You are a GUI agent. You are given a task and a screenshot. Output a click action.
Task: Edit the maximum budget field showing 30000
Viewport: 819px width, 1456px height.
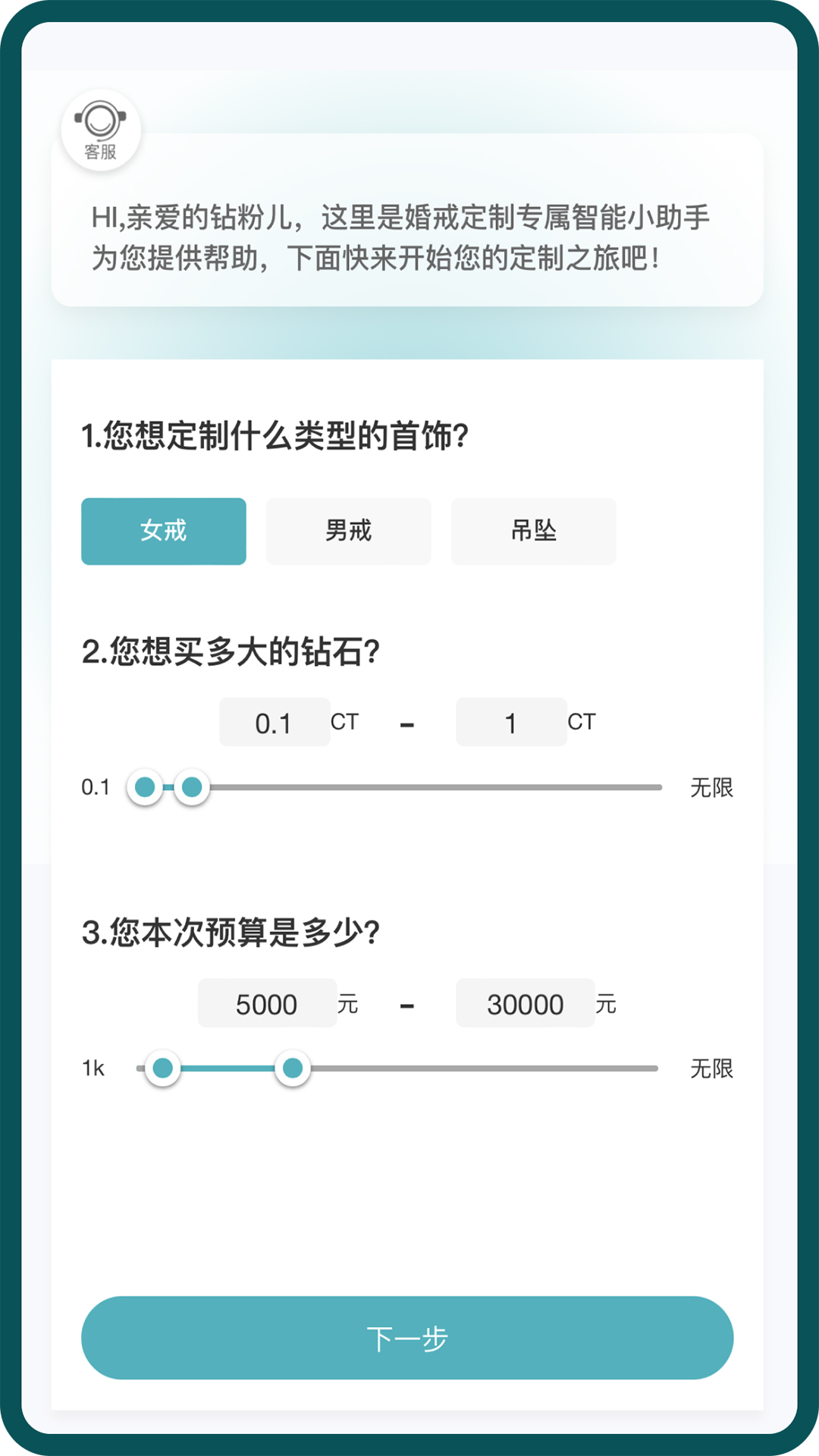(525, 1004)
